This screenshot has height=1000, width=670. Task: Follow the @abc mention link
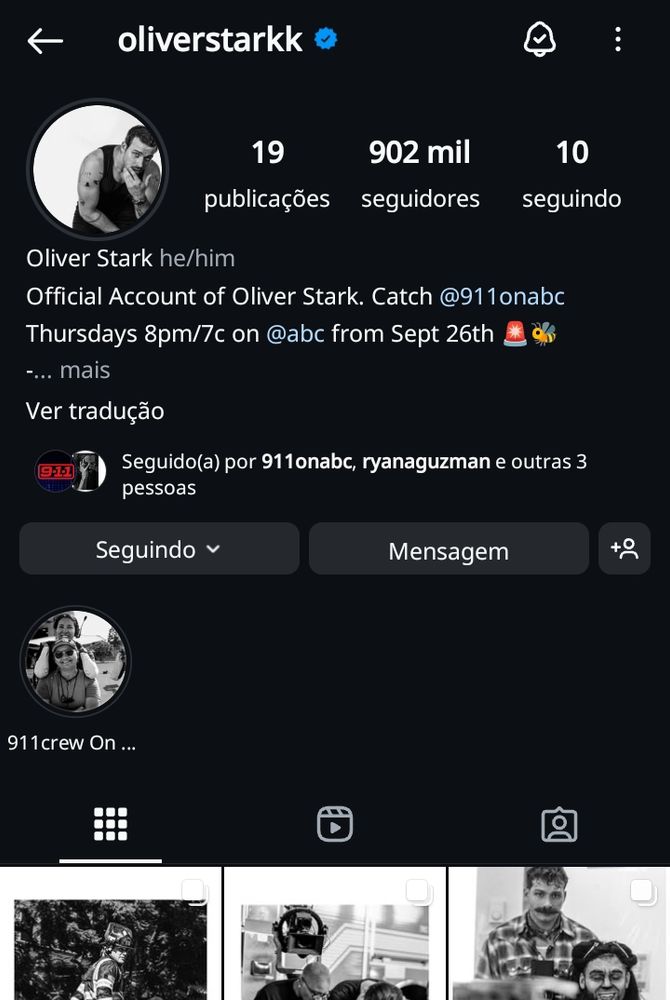(x=295, y=334)
